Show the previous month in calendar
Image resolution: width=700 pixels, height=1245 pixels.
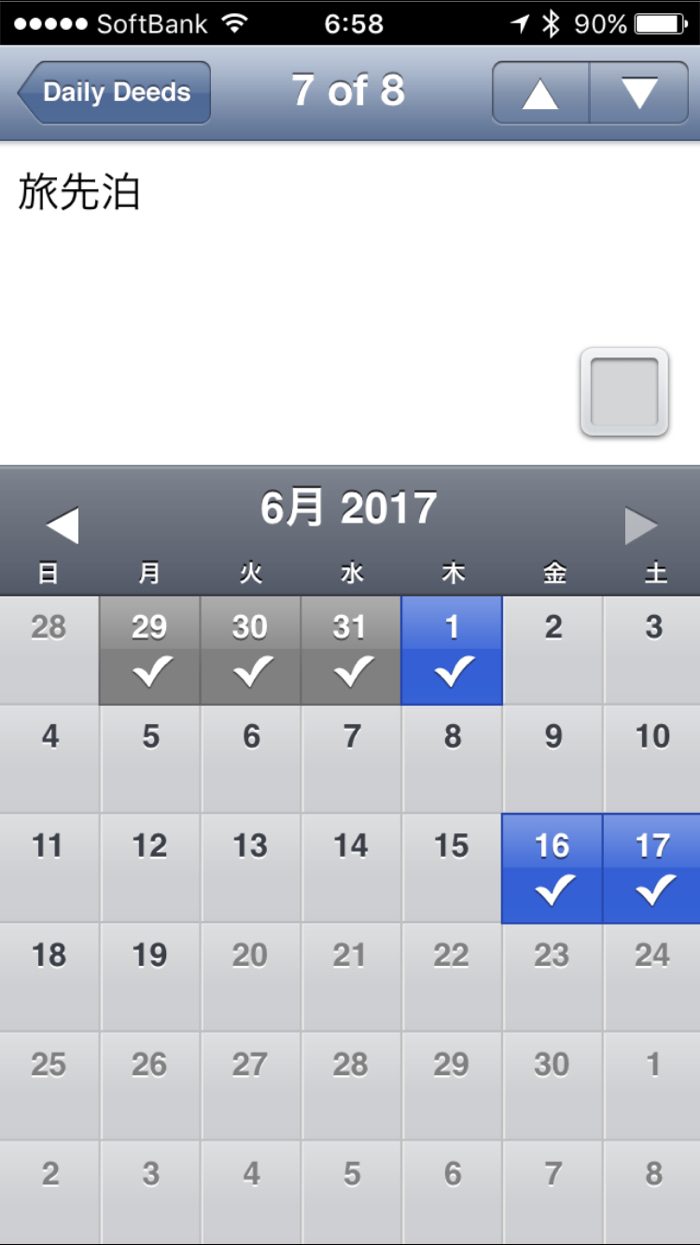[62, 525]
